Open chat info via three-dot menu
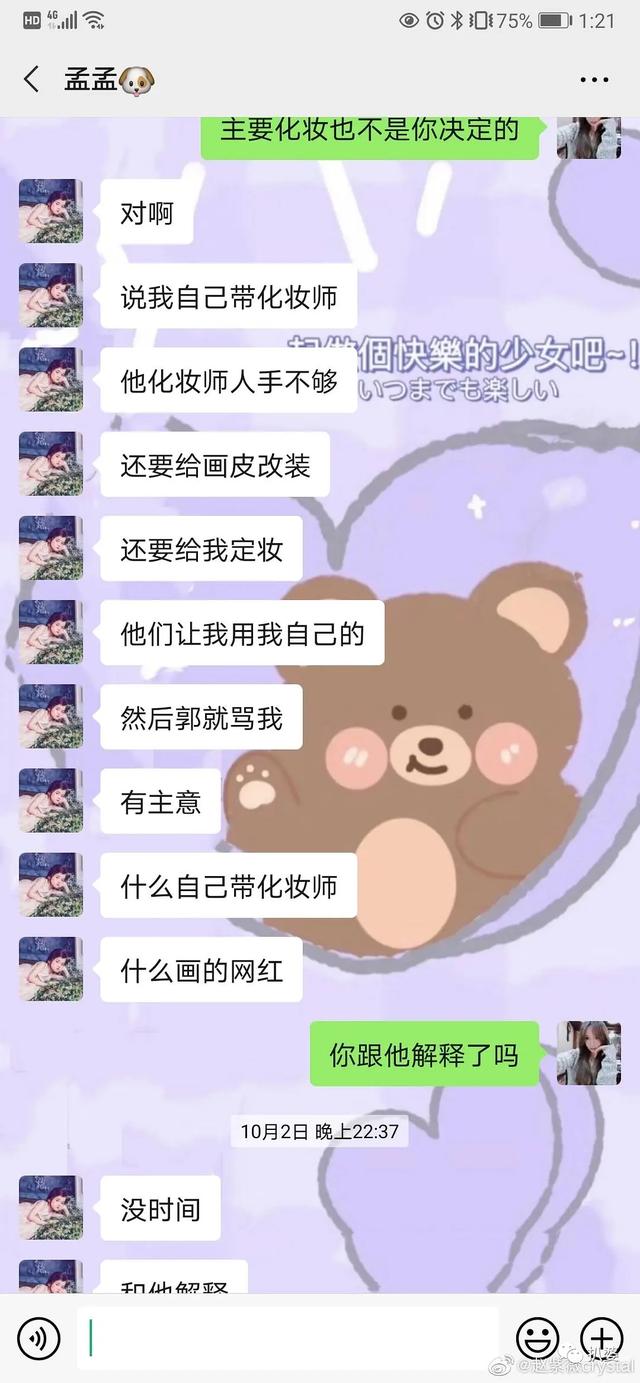Viewport: 640px width, 1383px height. (594, 80)
